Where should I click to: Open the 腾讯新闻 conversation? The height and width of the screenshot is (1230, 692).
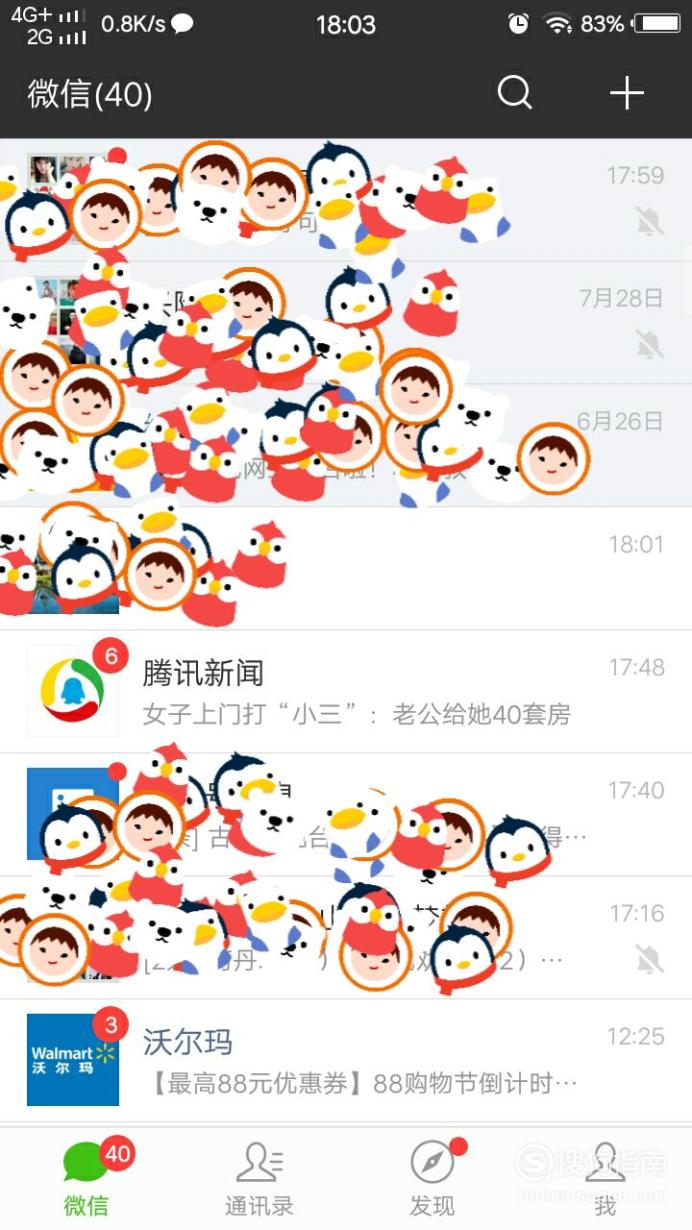click(346, 692)
